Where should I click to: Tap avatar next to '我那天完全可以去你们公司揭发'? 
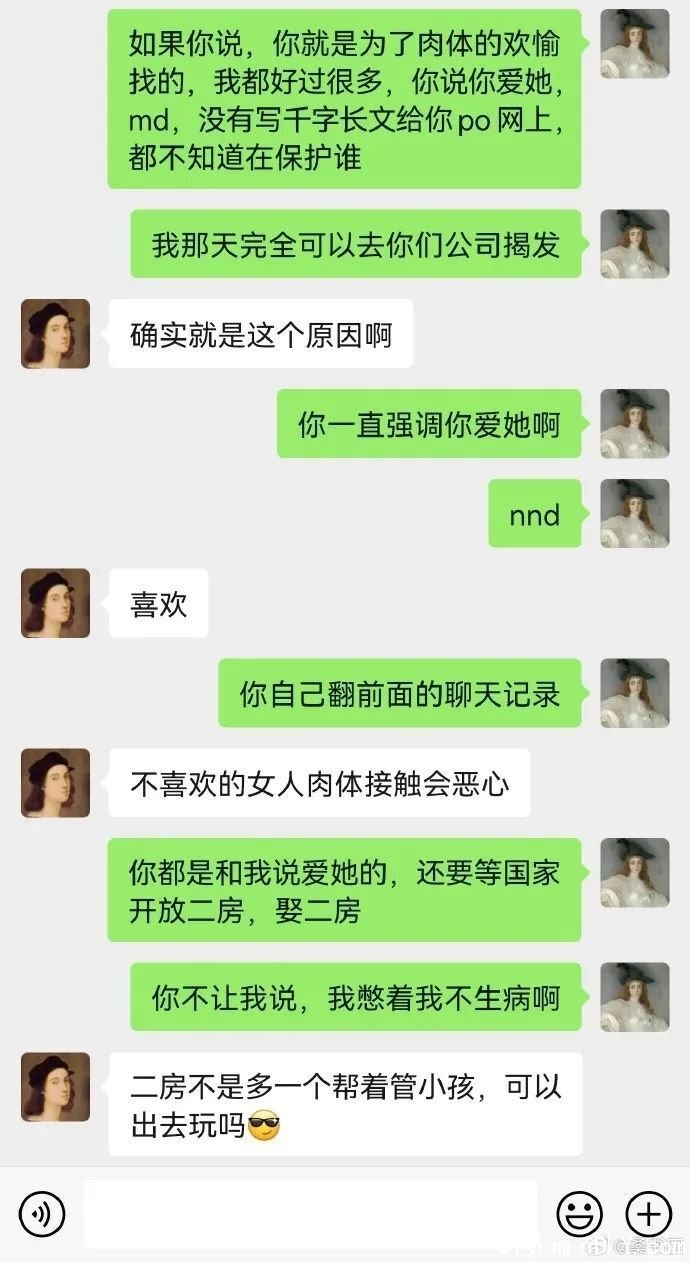coord(634,244)
